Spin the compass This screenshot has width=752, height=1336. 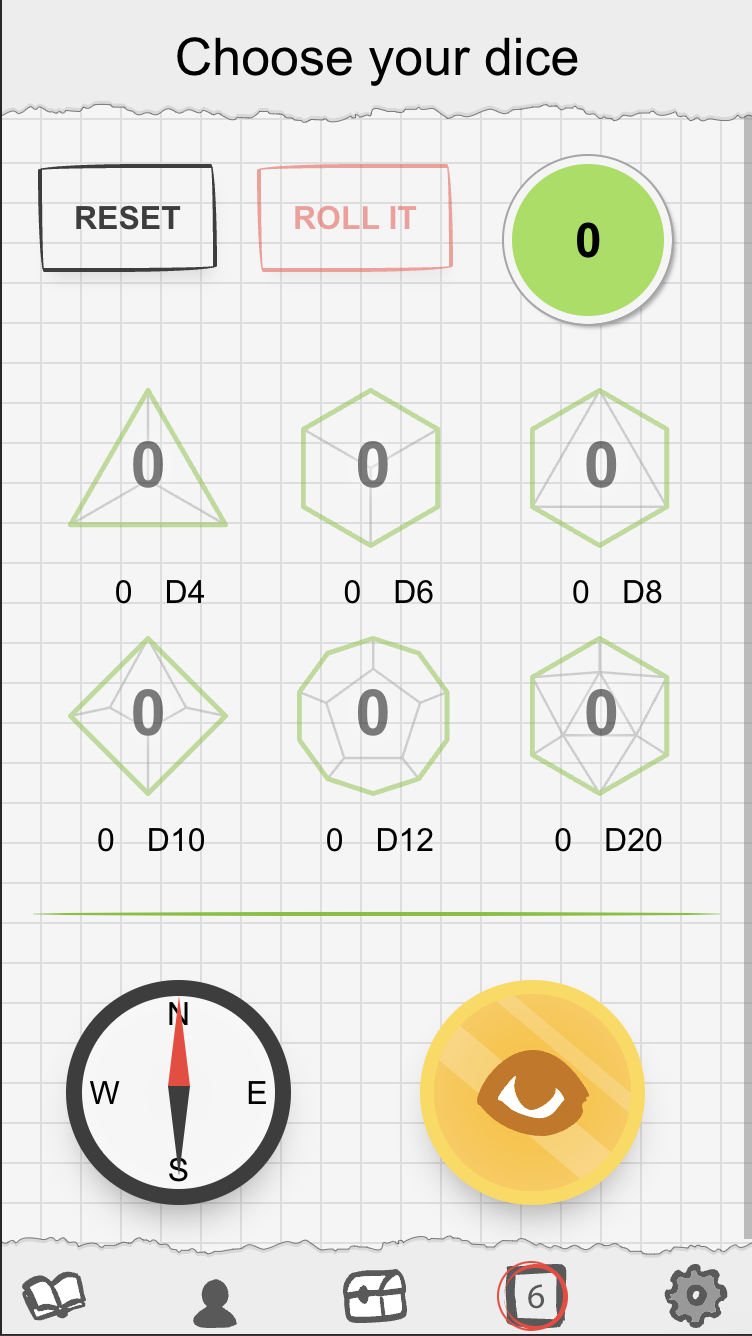point(178,1092)
